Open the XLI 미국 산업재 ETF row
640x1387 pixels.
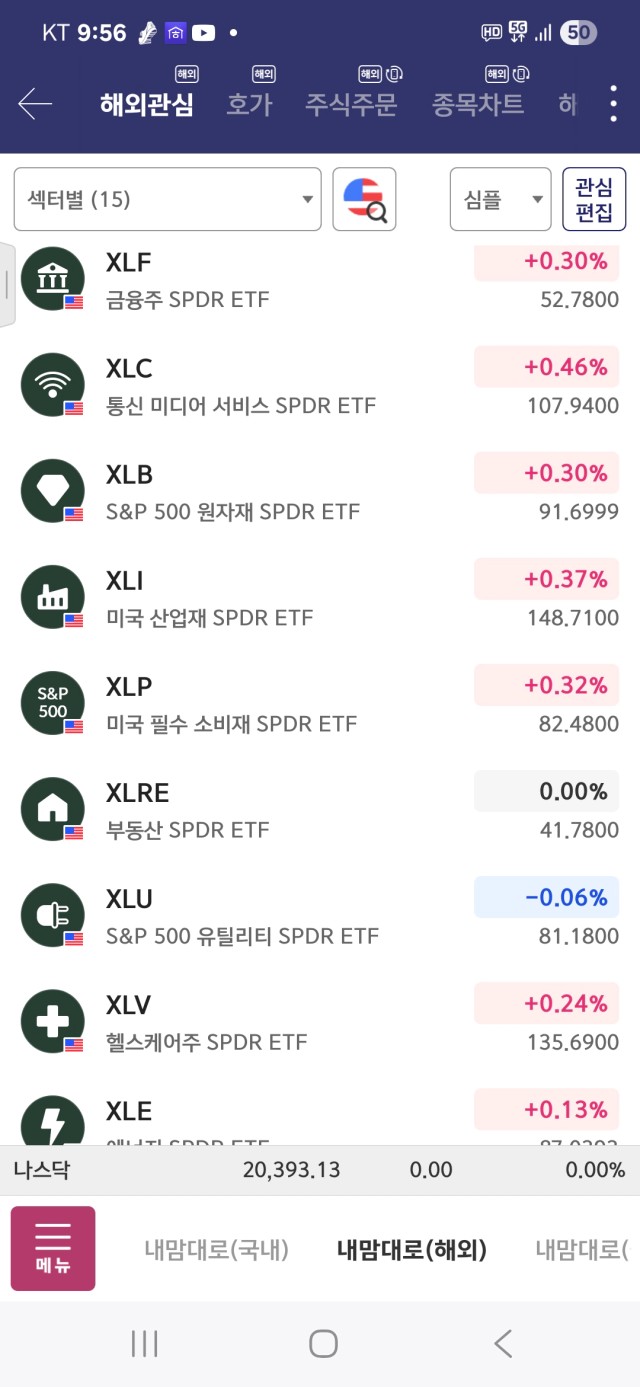click(x=320, y=597)
